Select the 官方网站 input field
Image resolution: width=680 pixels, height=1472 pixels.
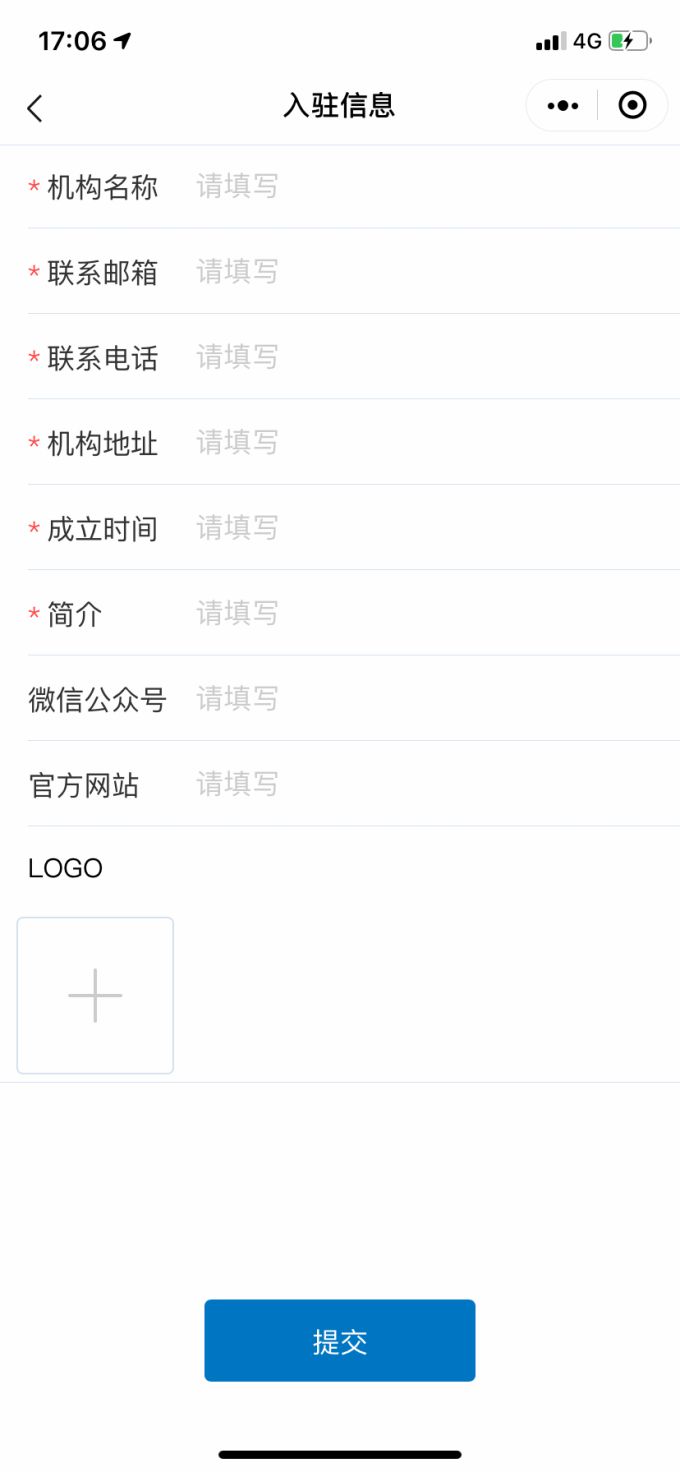click(420, 784)
